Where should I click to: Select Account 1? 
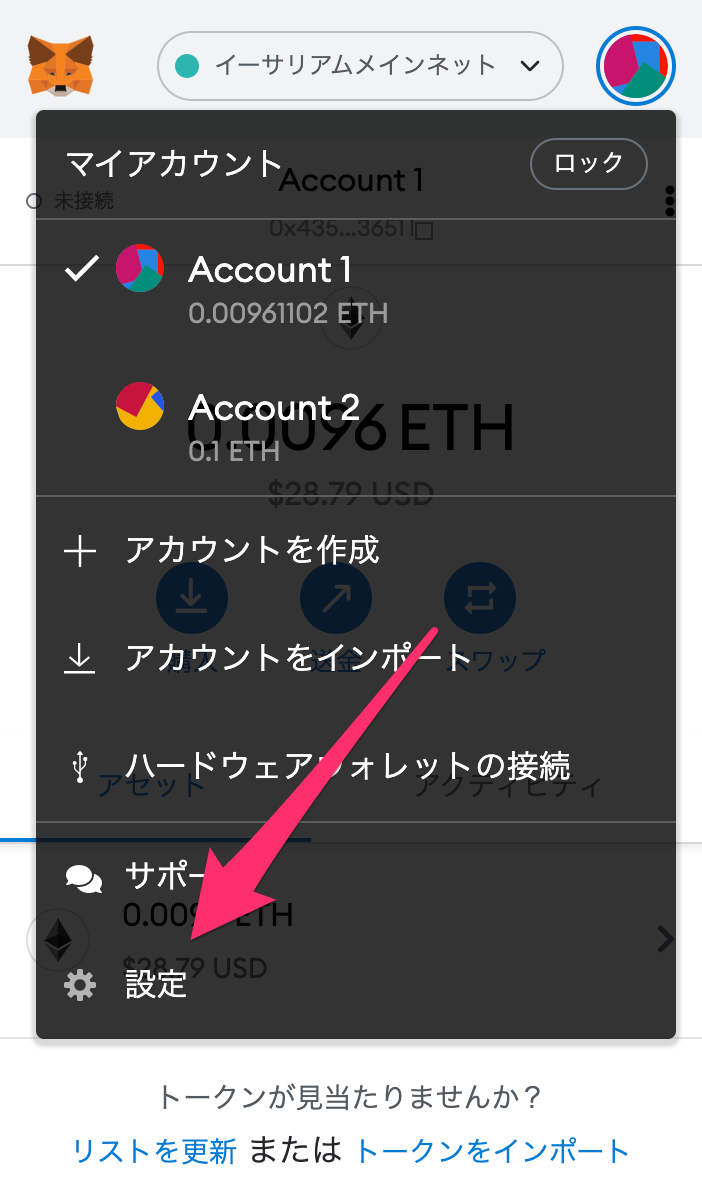point(356,288)
